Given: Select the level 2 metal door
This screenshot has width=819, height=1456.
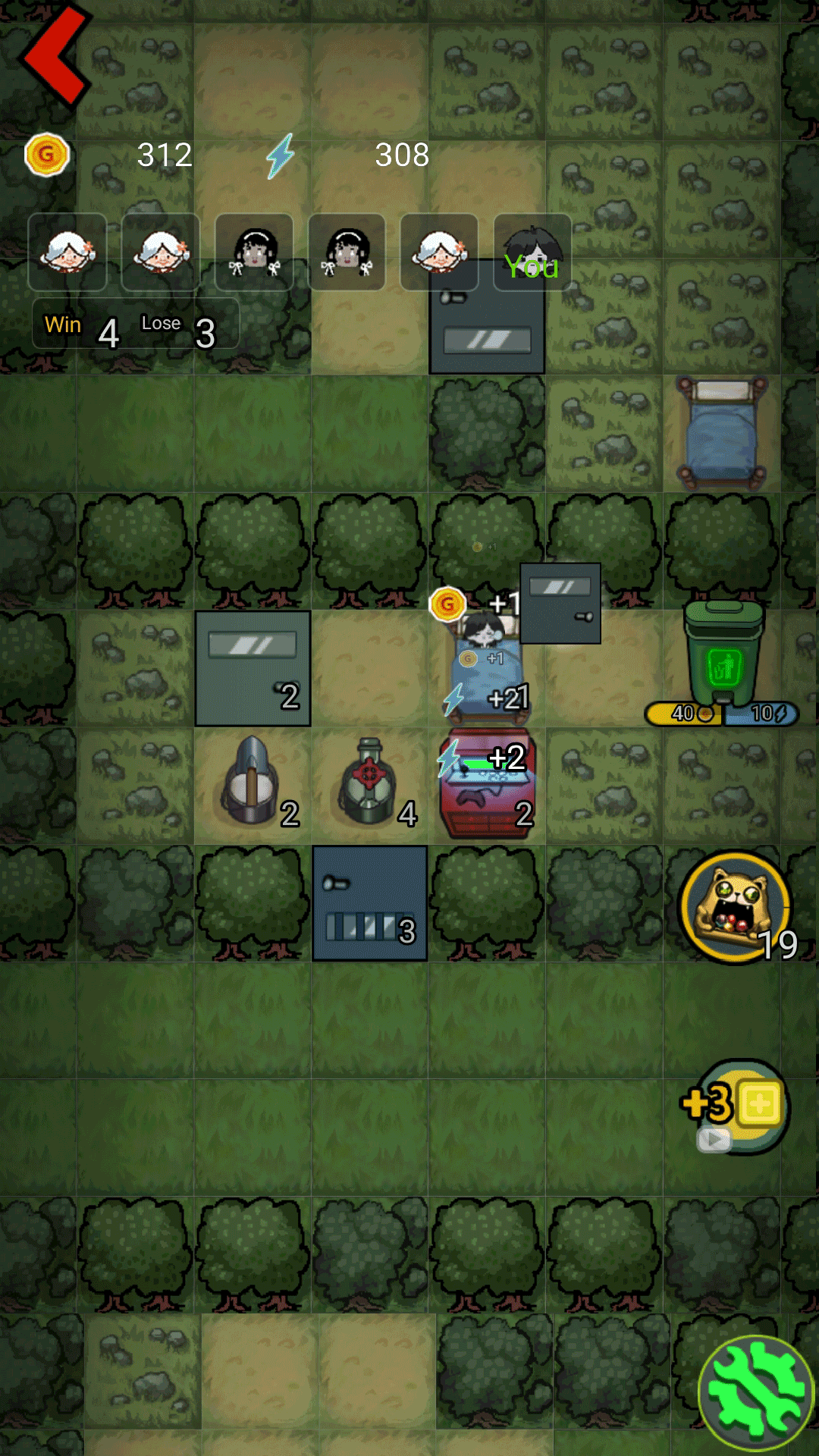Looking at the screenshot, I should click(x=253, y=669).
